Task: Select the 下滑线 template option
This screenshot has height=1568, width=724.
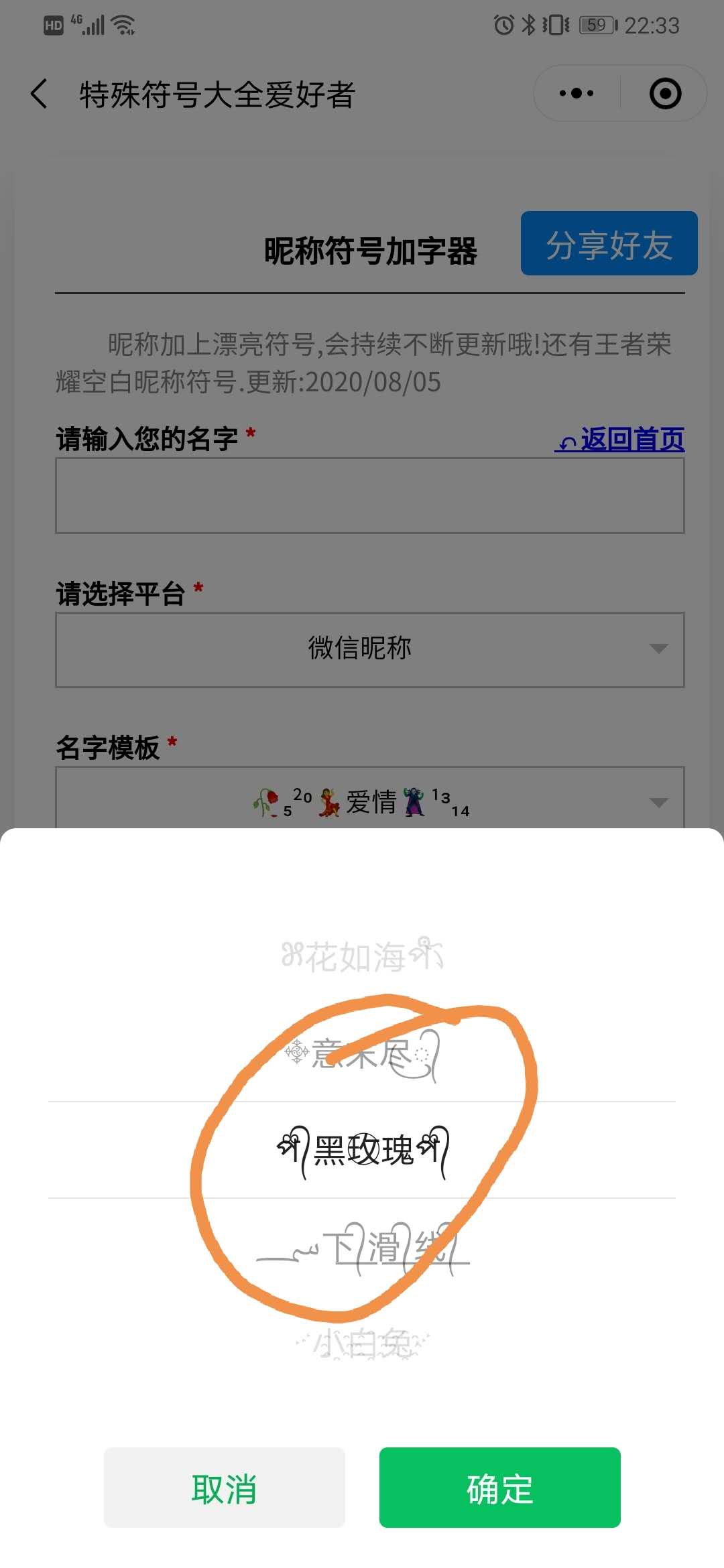Action: (x=362, y=1248)
